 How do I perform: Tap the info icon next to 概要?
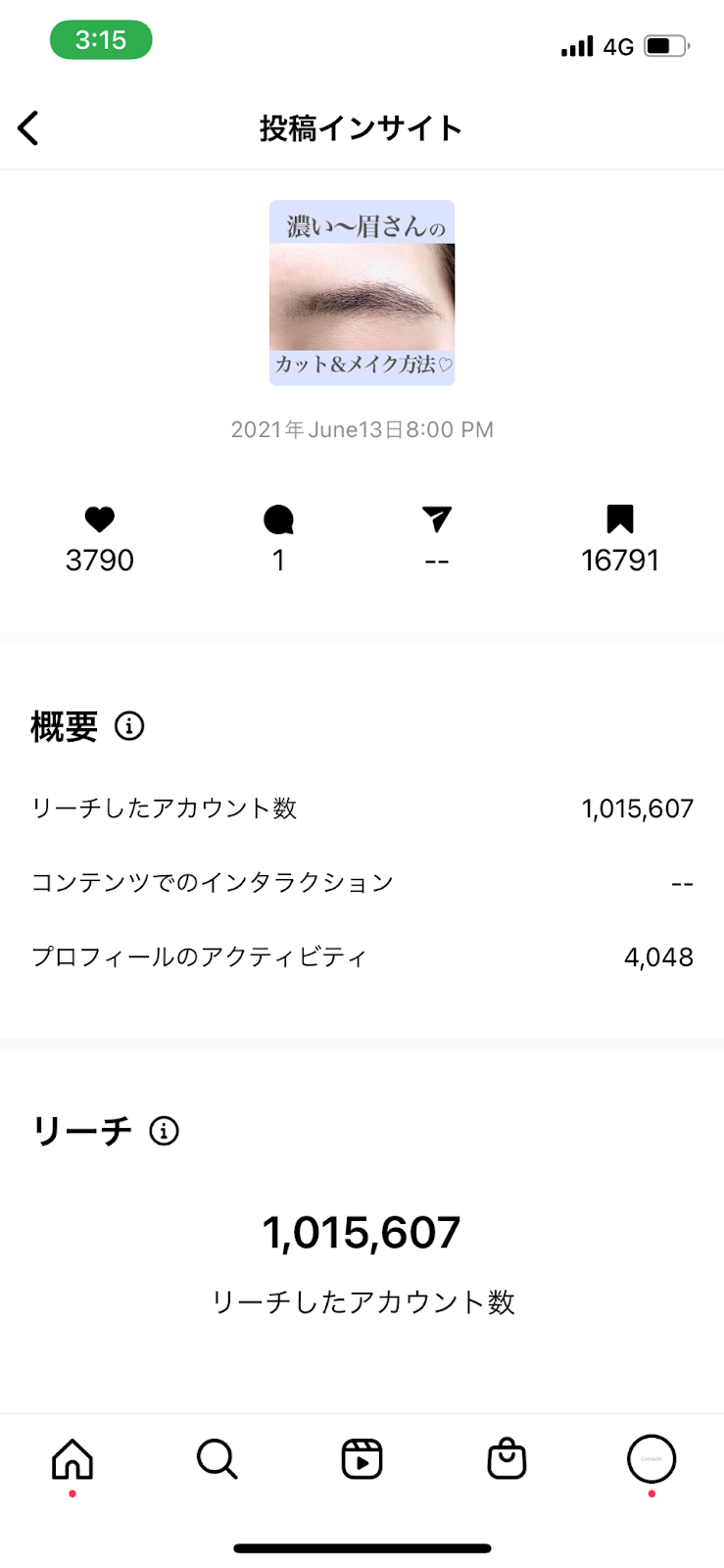coord(129,726)
